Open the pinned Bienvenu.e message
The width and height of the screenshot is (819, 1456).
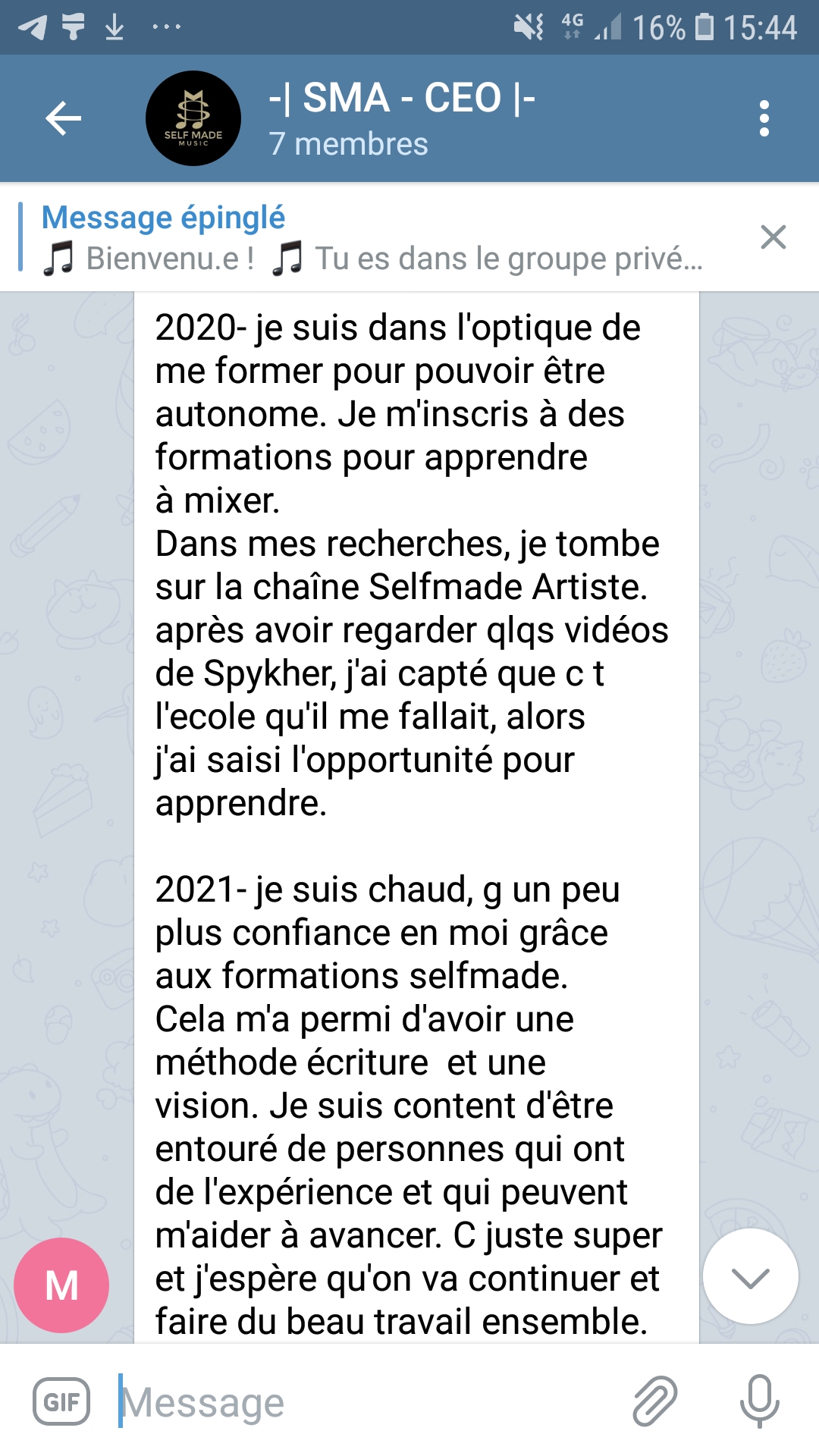coord(372,238)
